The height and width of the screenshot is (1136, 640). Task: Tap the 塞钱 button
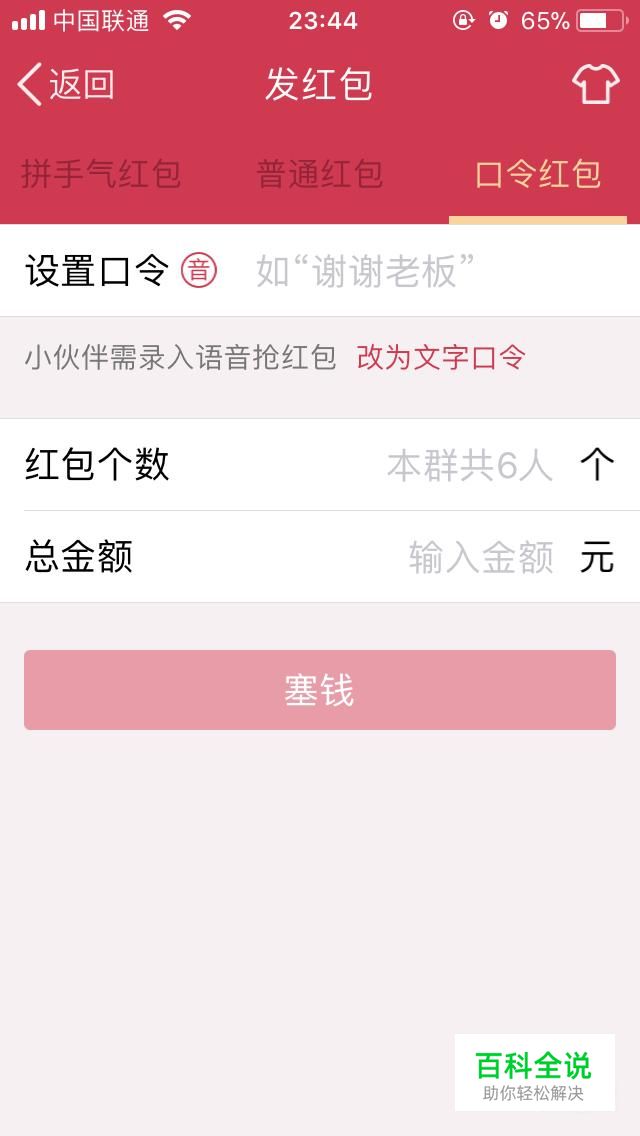320,690
